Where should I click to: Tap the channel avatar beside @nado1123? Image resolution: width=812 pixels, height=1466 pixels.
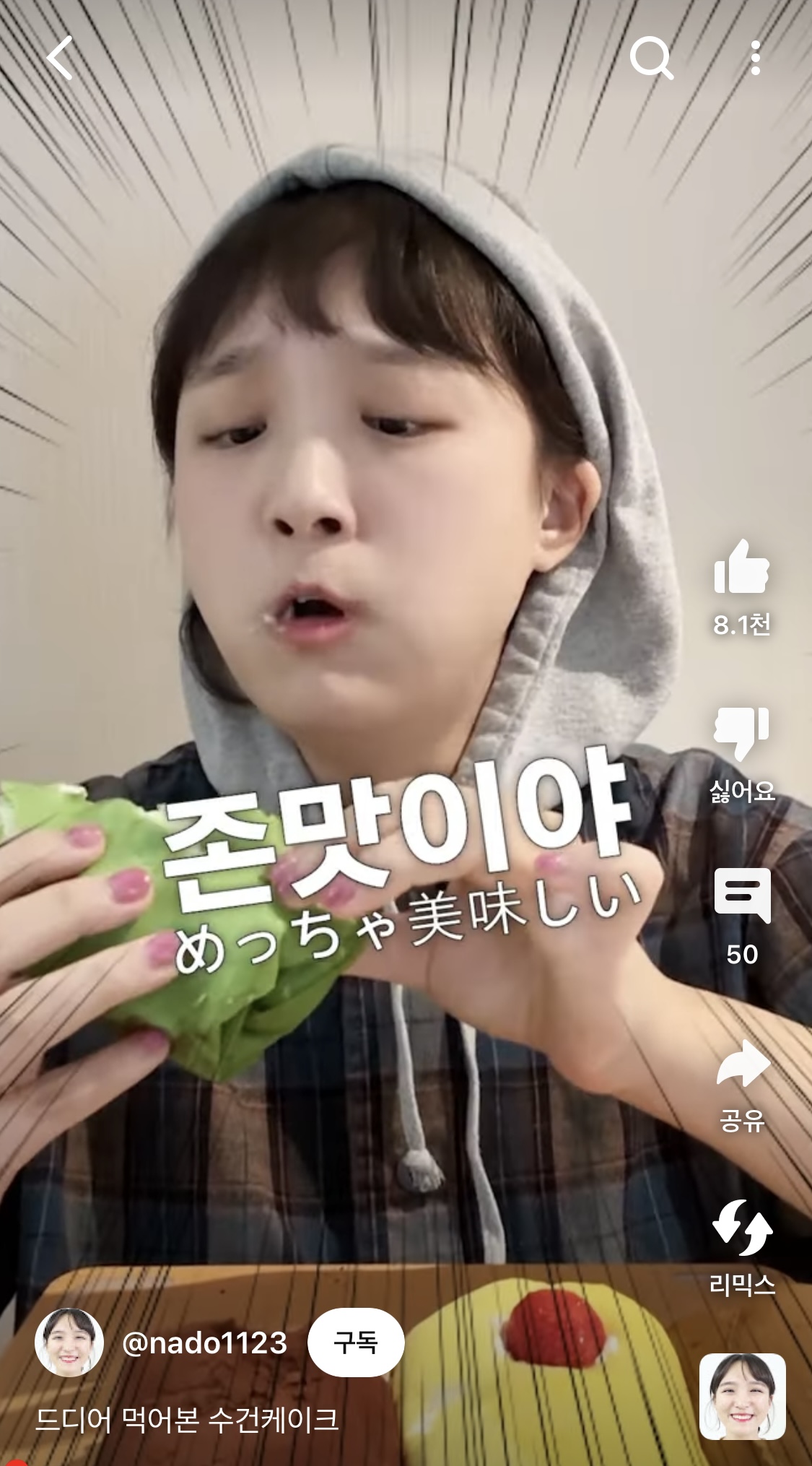coord(69,1343)
